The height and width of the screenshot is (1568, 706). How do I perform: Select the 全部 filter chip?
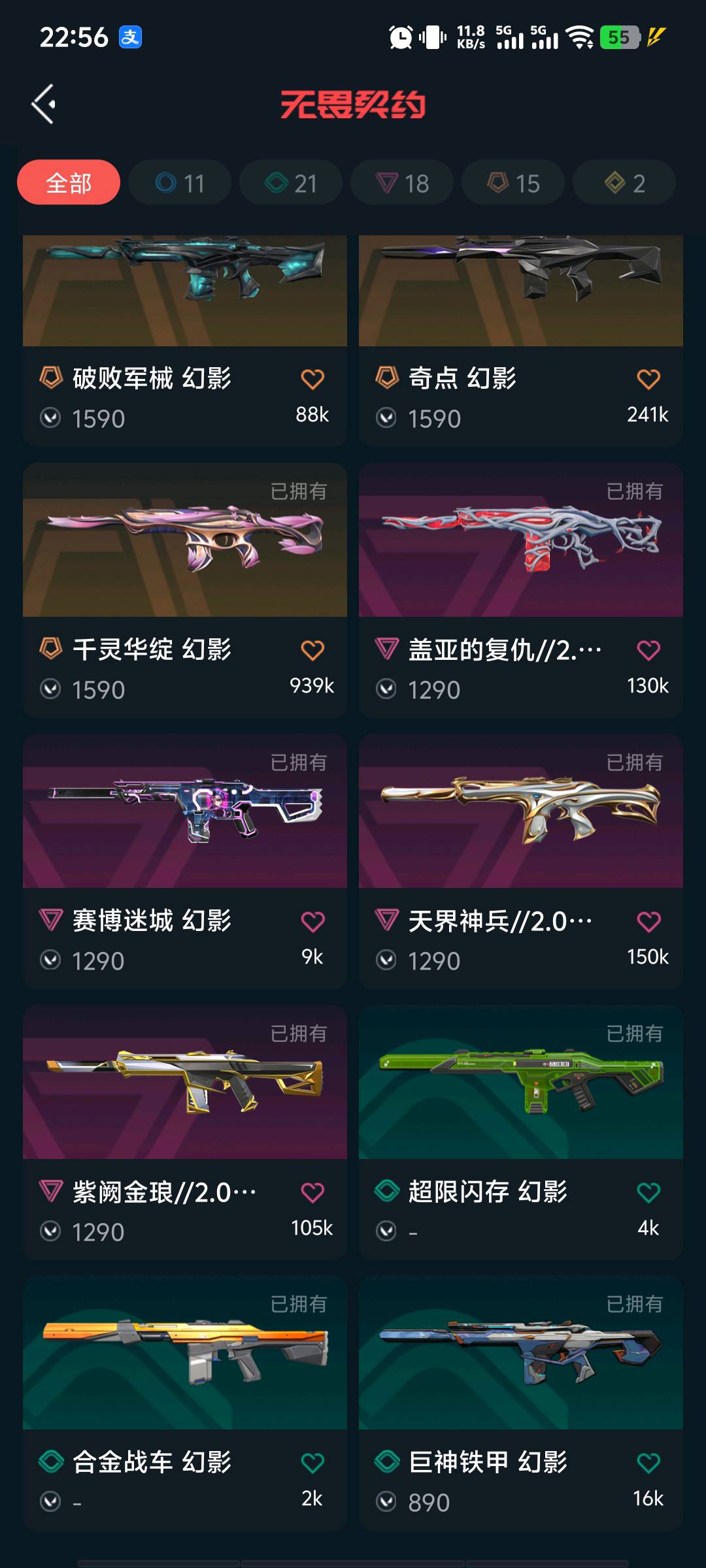69,183
